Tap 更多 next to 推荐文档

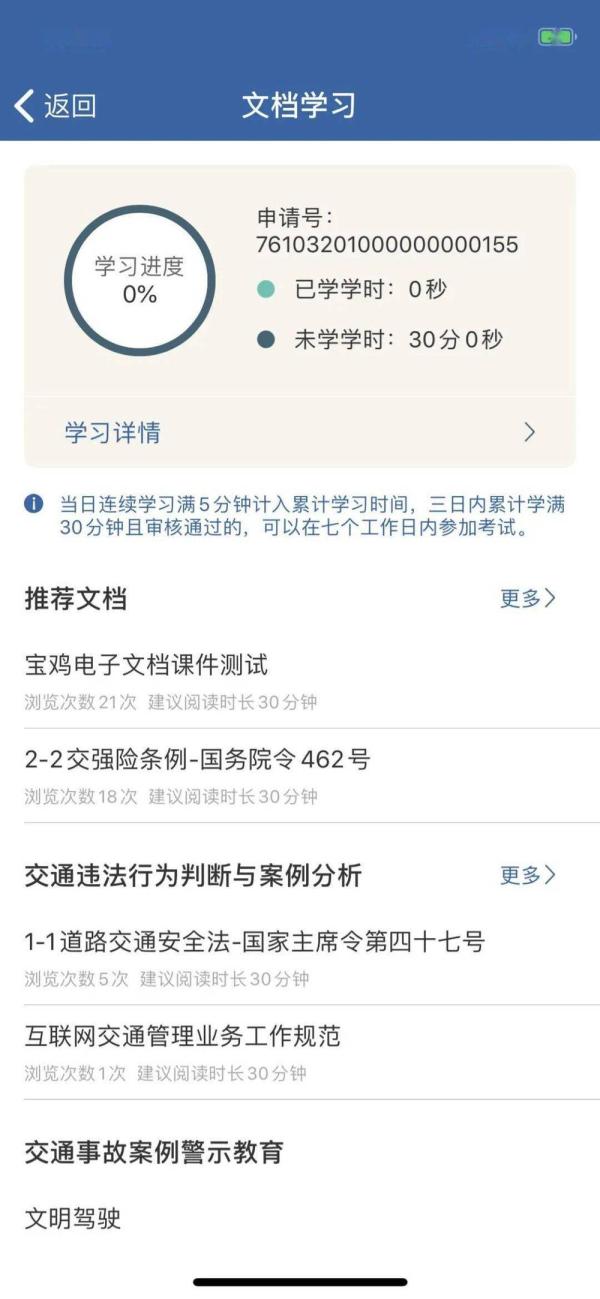click(527, 598)
